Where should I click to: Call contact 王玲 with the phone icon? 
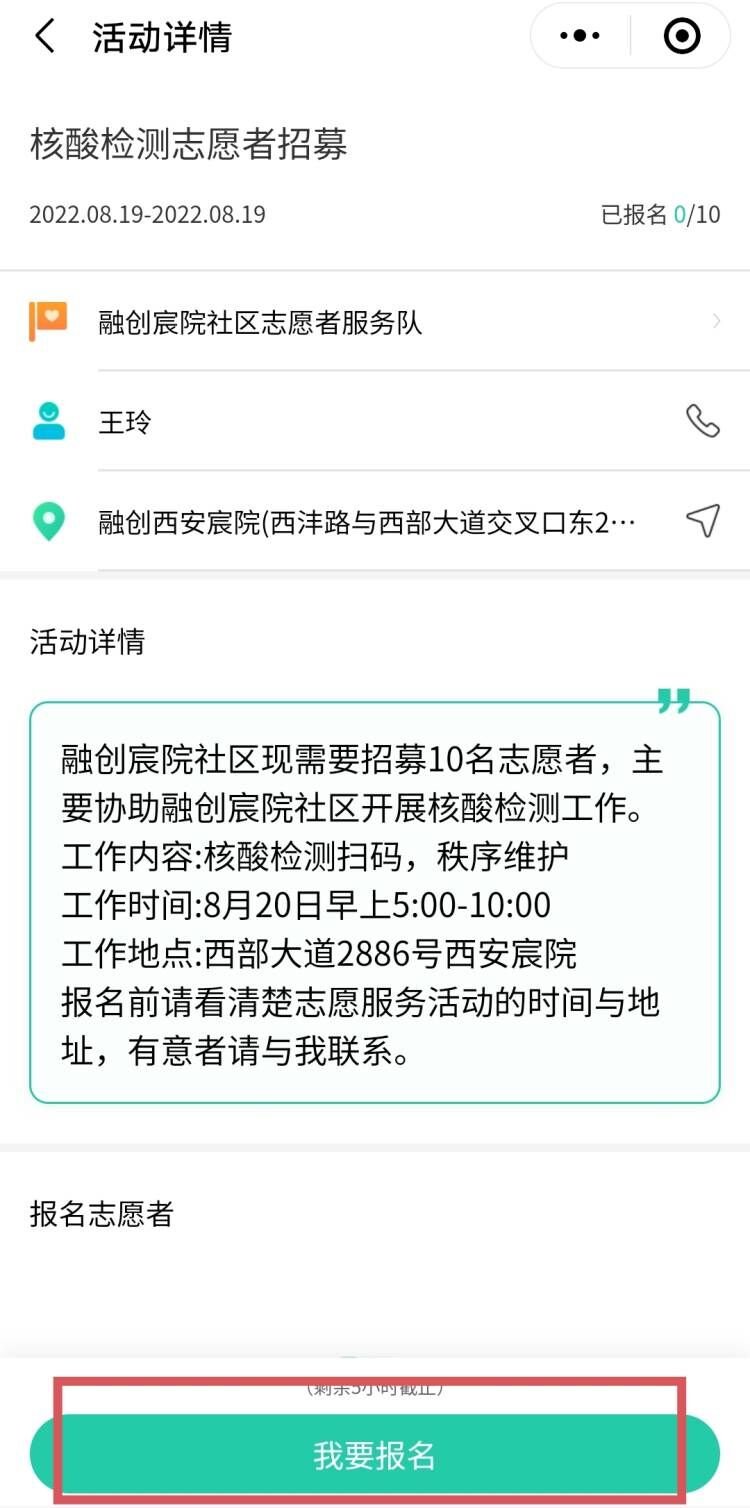703,421
